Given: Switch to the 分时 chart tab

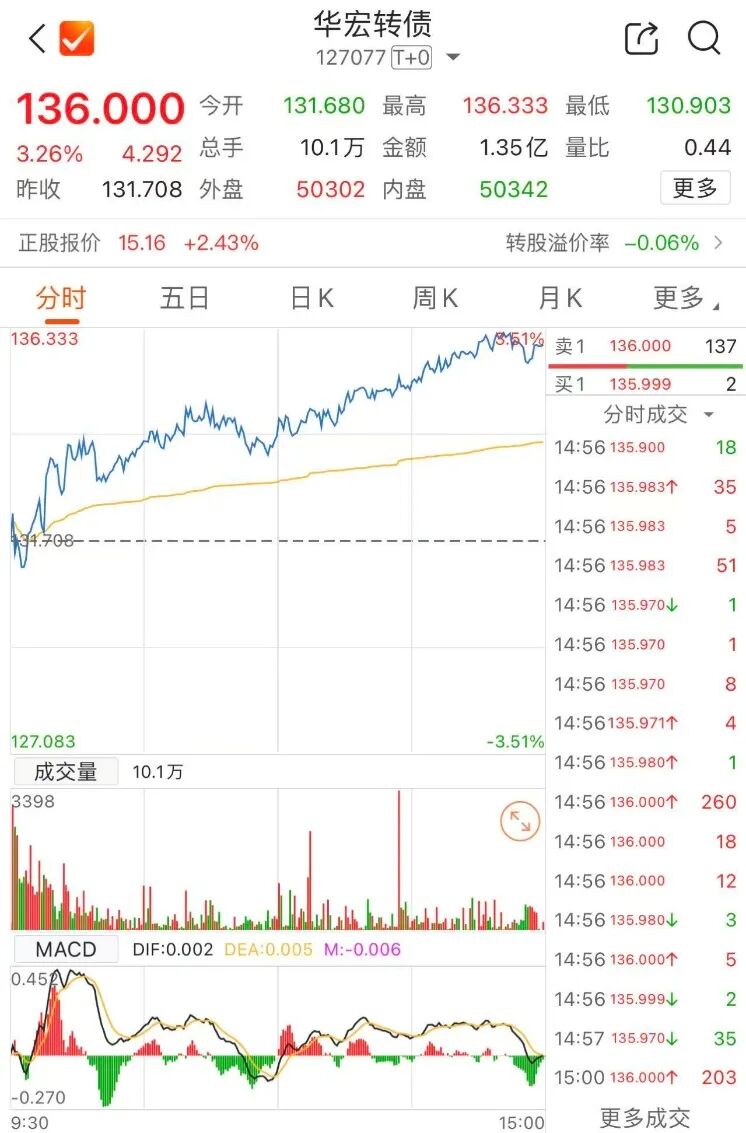Looking at the screenshot, I should pos(61,298).
